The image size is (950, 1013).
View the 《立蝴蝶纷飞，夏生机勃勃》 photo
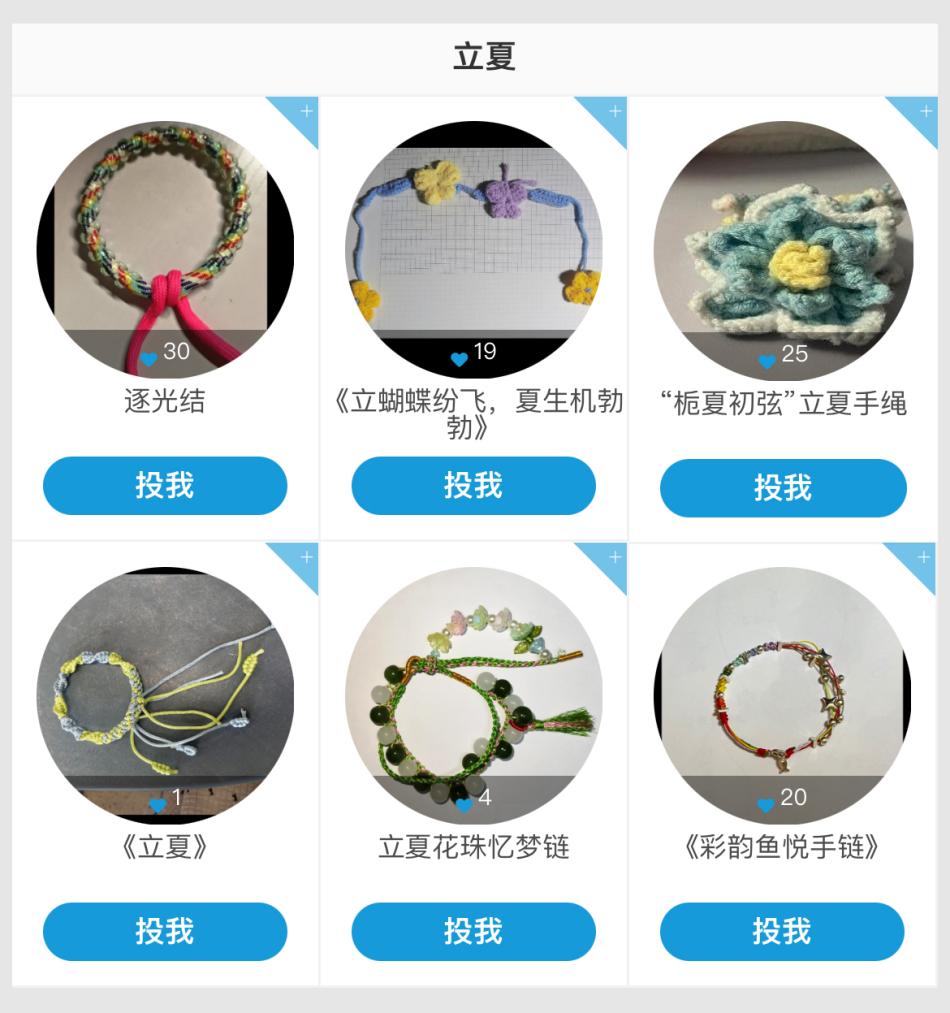click(x=473, y=240)
